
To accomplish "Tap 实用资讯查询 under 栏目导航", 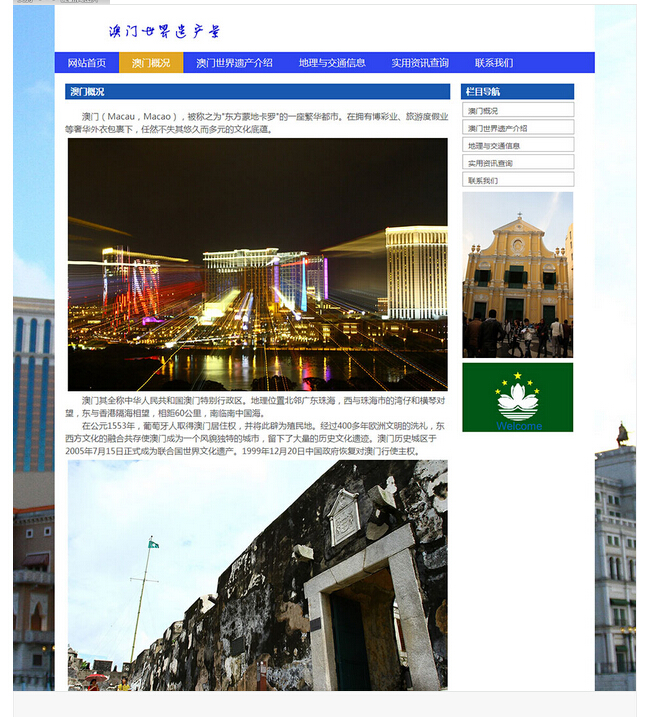I will click(517, 162).
